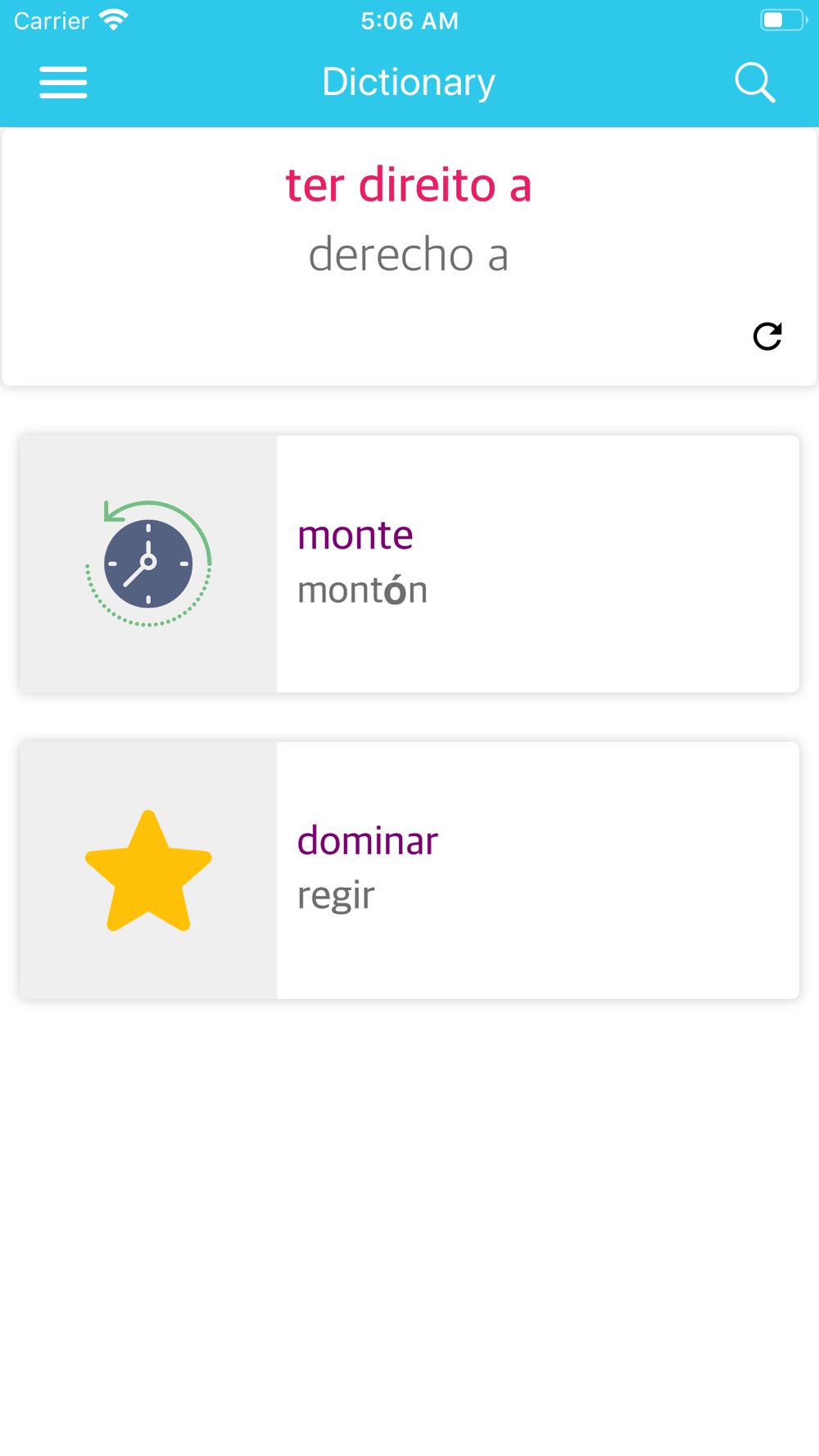Open the favorites card showing dominar

click(409, 870)
